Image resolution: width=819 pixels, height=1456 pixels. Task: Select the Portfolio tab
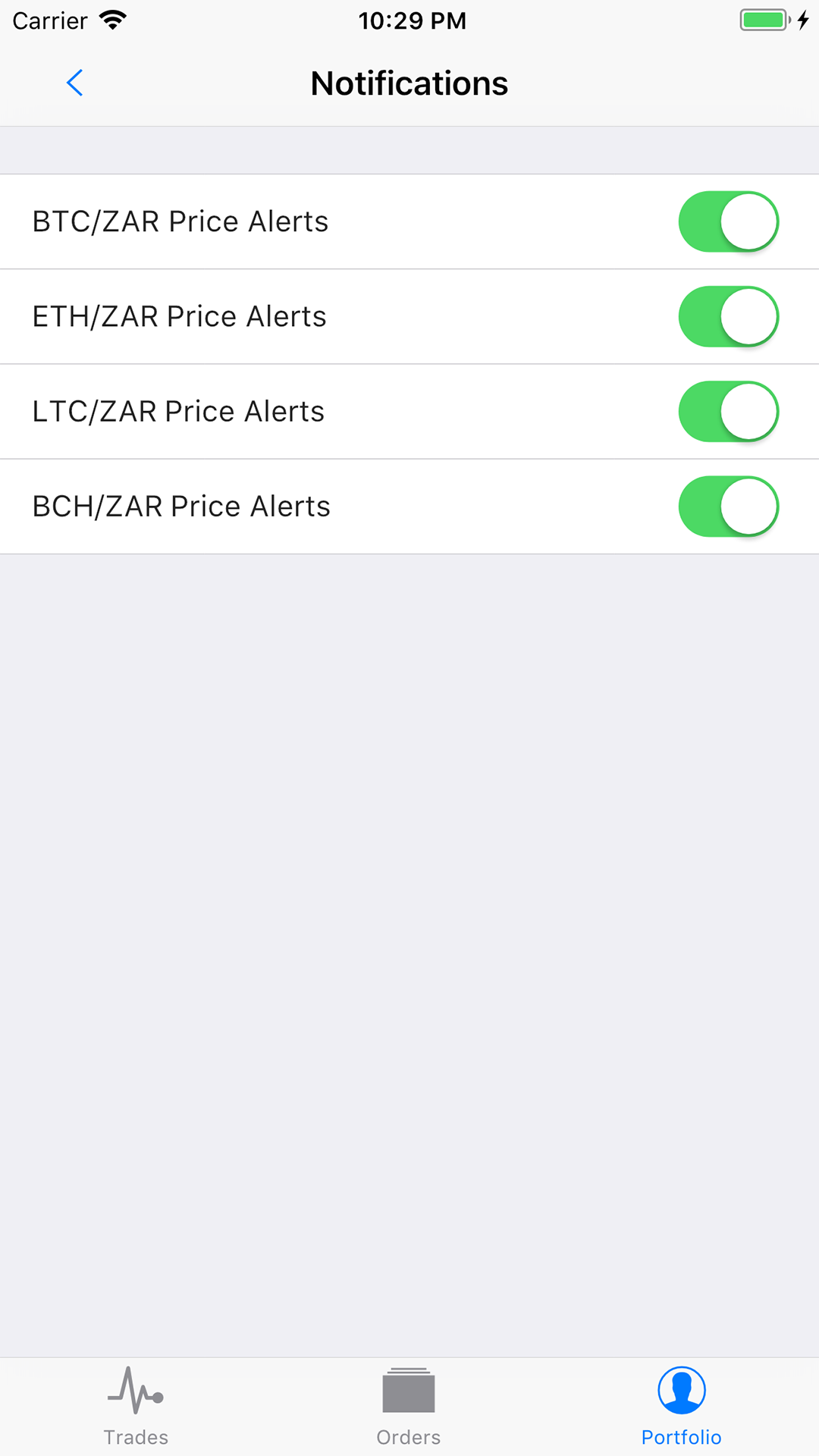(682, 1407)
